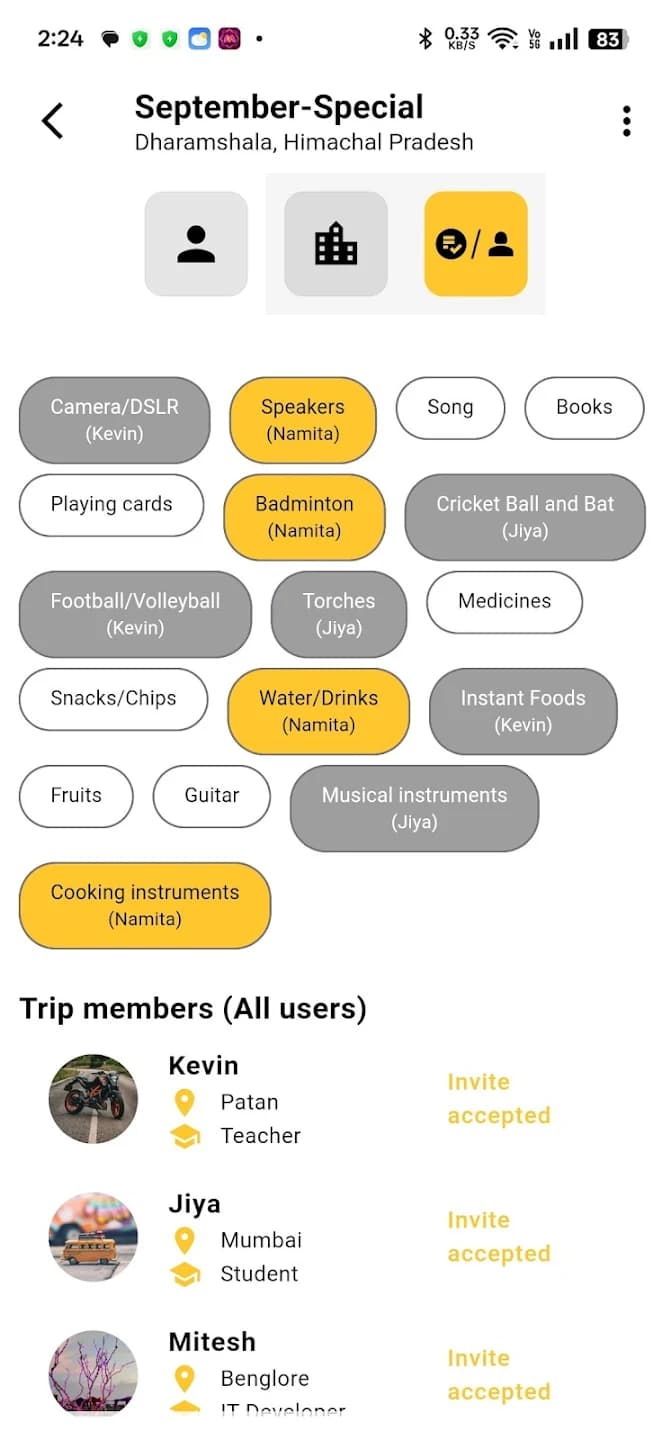Tap the Water/Drinks chip

(x=319, y=711)
